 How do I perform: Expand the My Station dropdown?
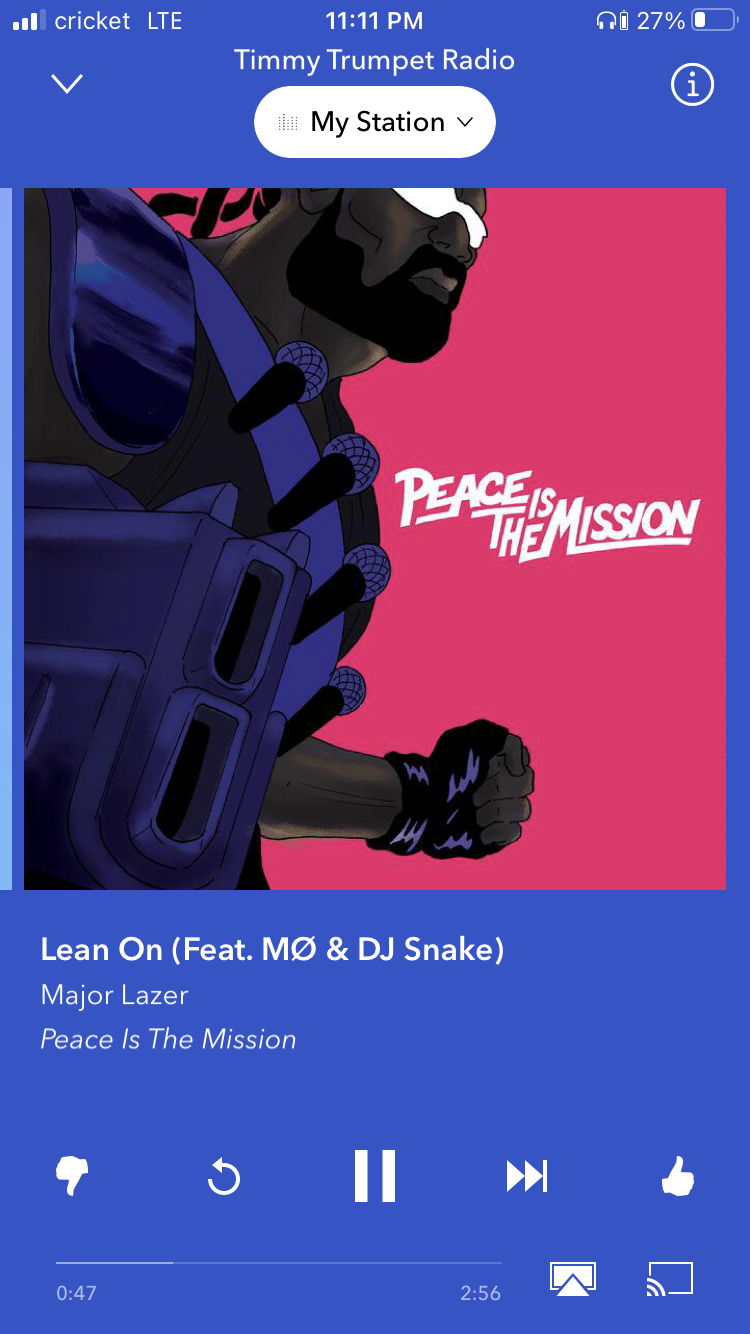coord(375,122)
